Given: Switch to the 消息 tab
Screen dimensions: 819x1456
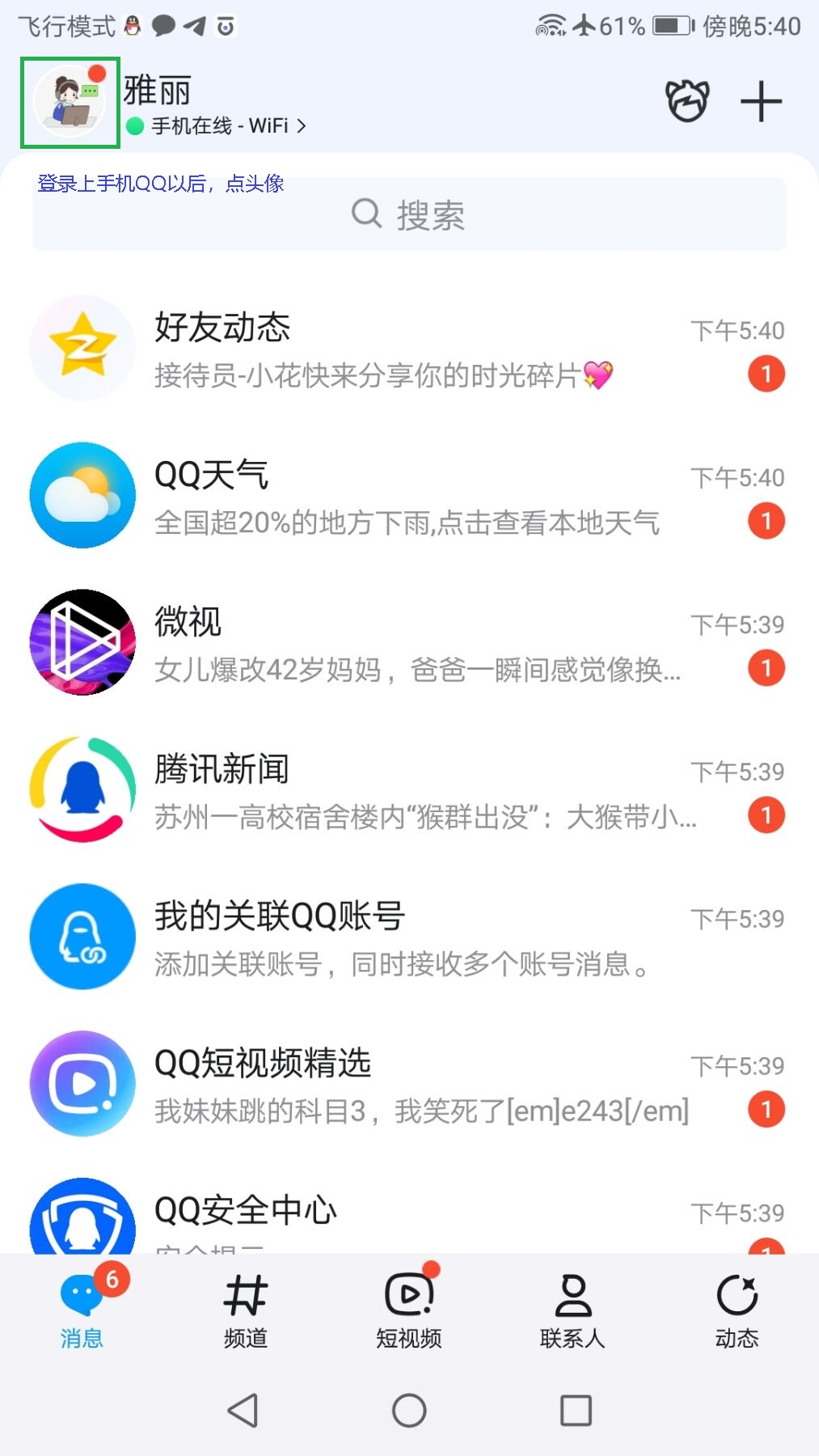Looking at the screenshot, I should coord(82,1311).
